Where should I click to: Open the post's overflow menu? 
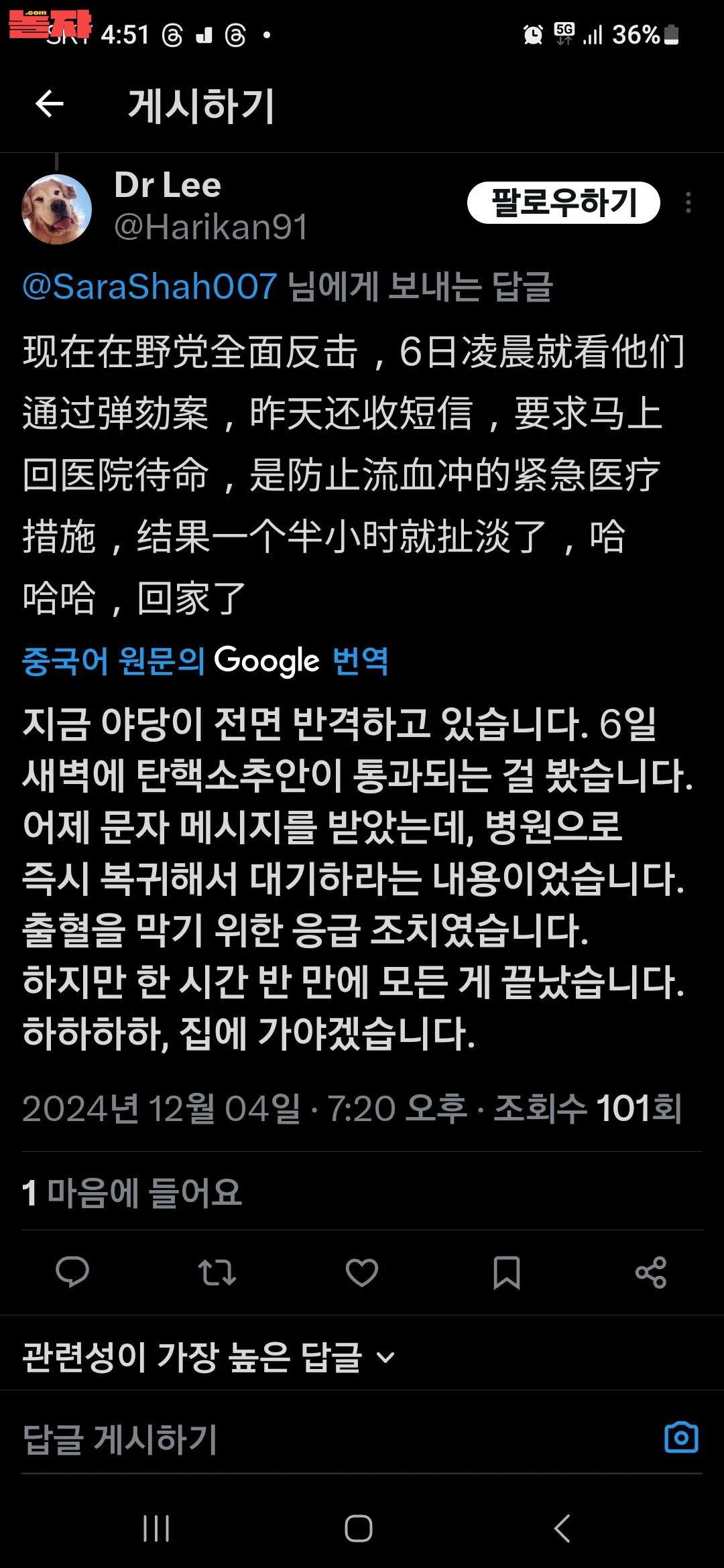pos(688,203)
